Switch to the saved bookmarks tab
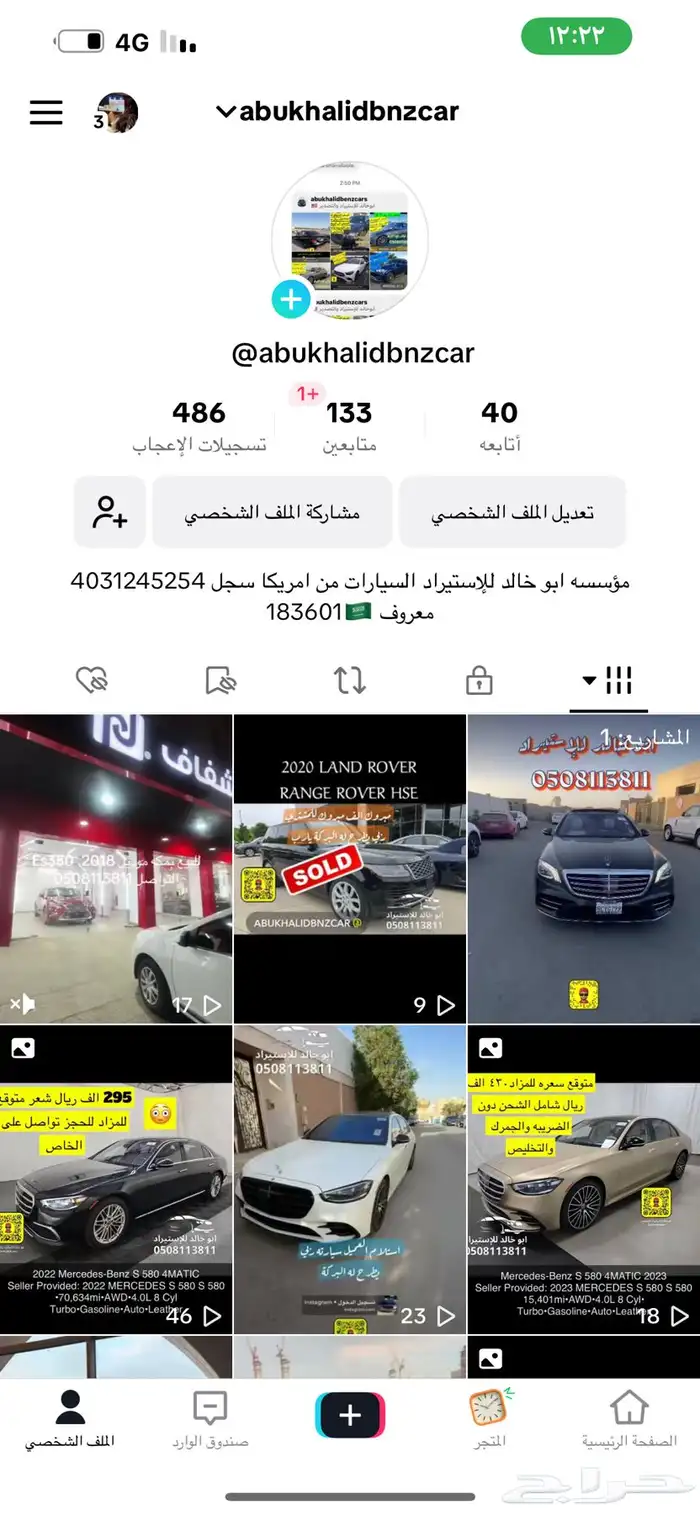 tap(220, 681)
